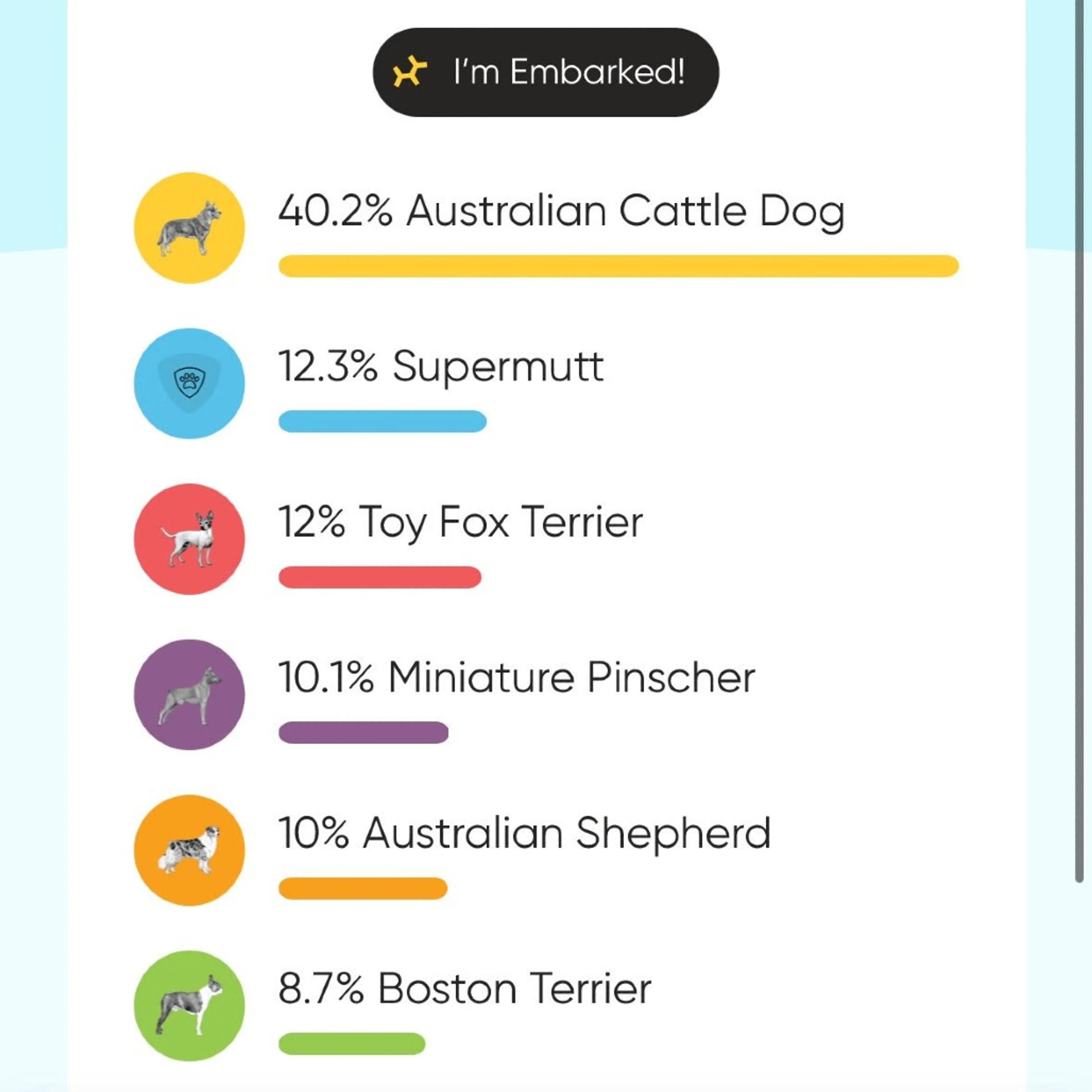Open the Supermutt breed result
Screen dimensions: 1092x1092
pyautogui.click(x=441, y=366)
